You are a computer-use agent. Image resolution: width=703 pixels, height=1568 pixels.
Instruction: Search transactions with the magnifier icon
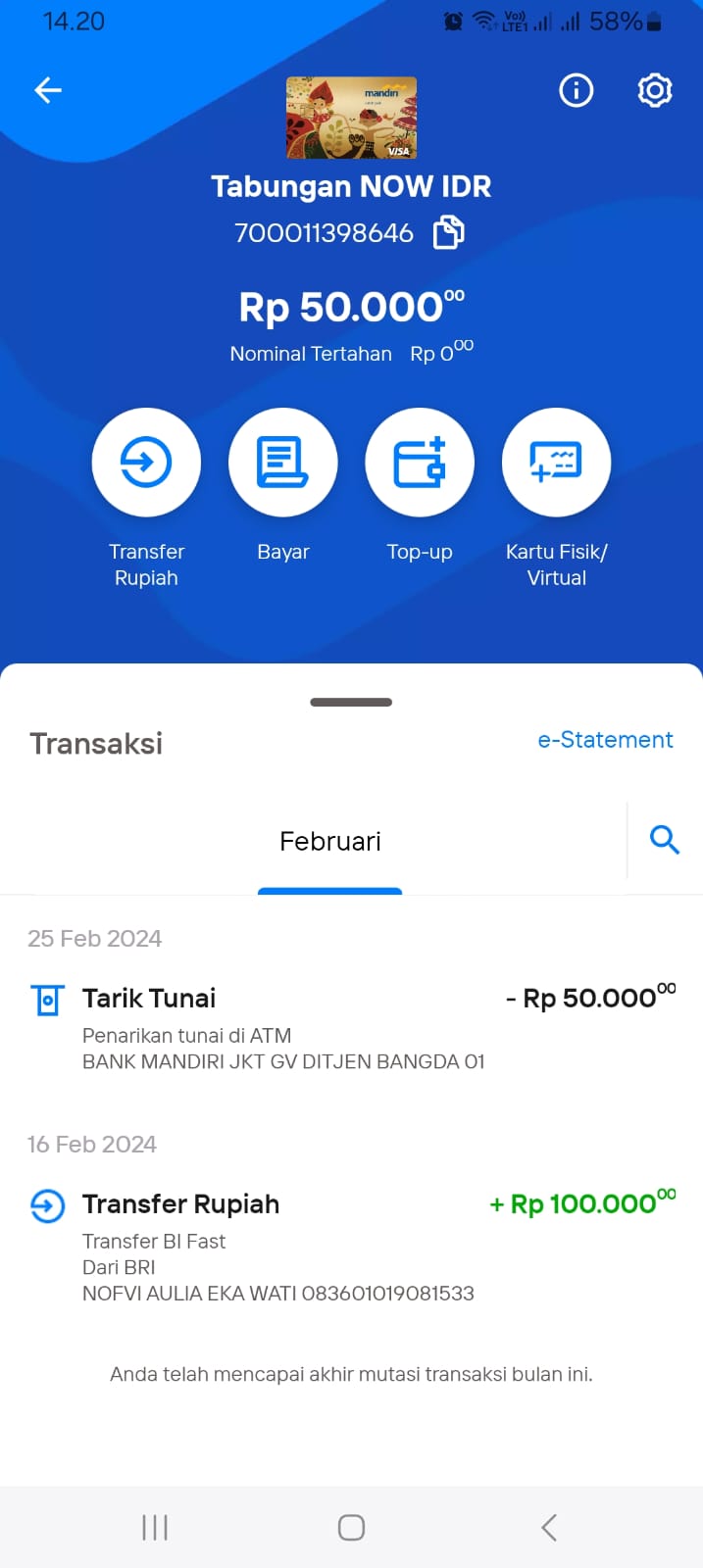[x=665, y=840]
